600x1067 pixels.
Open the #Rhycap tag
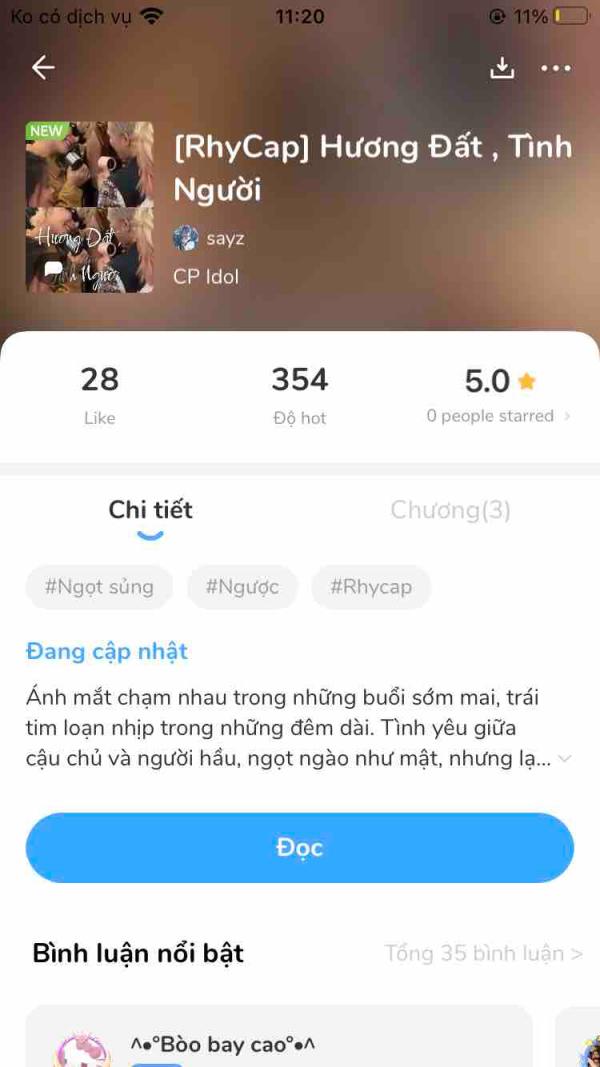tap(371, 587)
